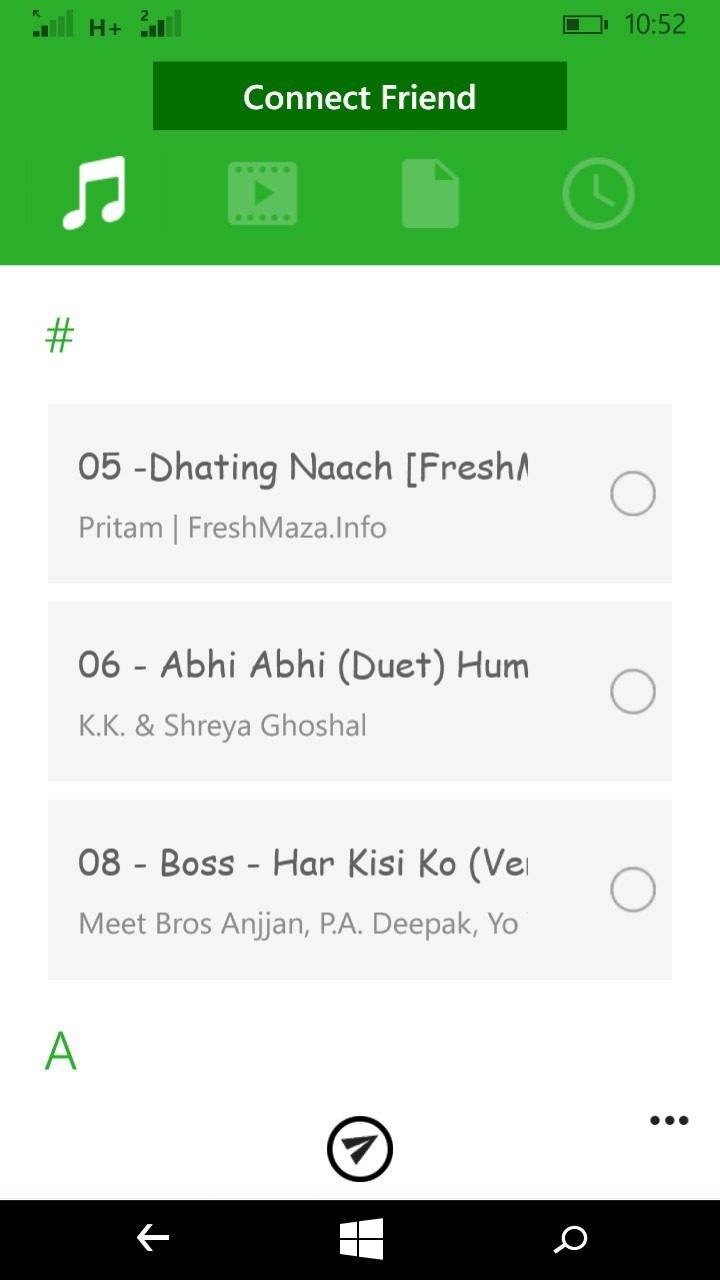
Task: Tap the send paper-plane icon
Action: coord(360,1149)
